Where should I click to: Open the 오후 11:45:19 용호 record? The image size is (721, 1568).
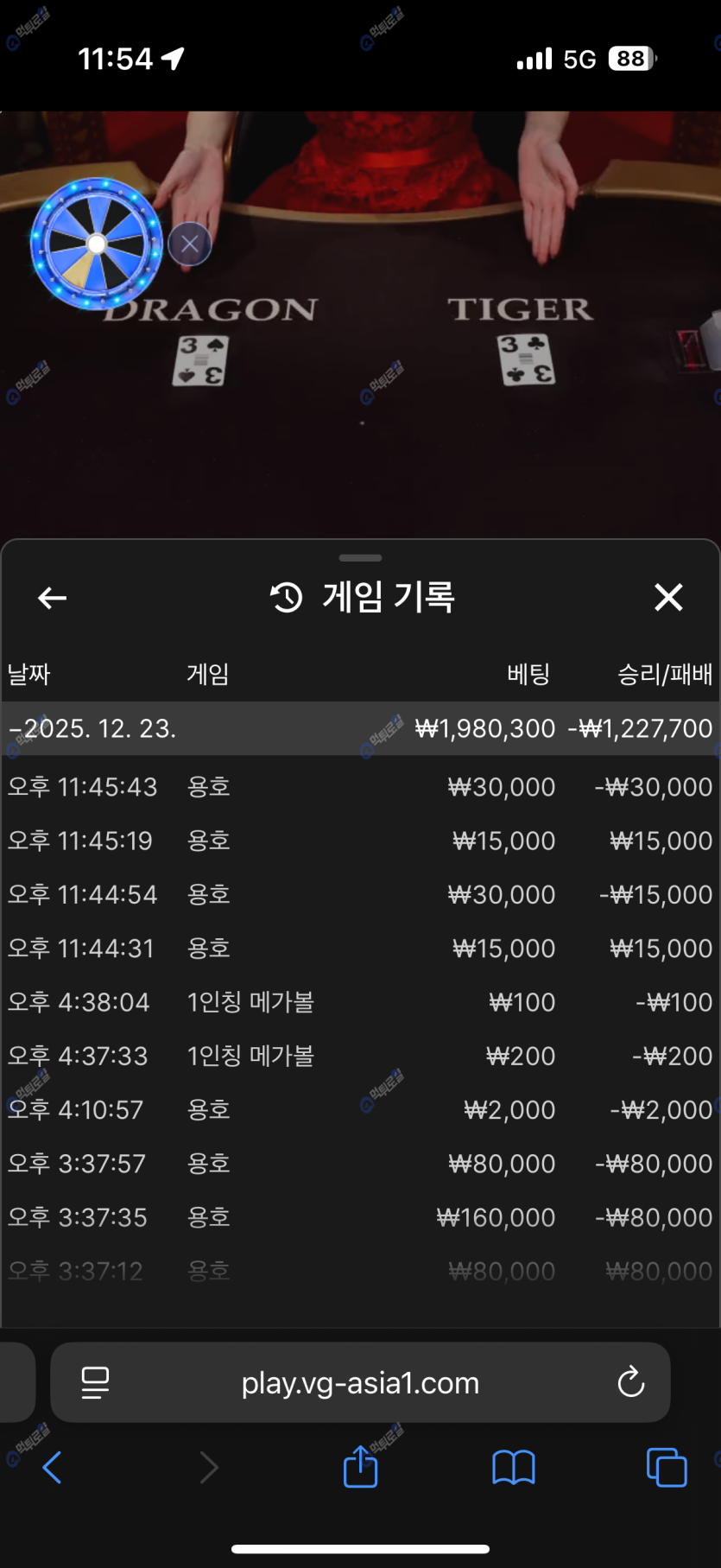pos(360,841)
